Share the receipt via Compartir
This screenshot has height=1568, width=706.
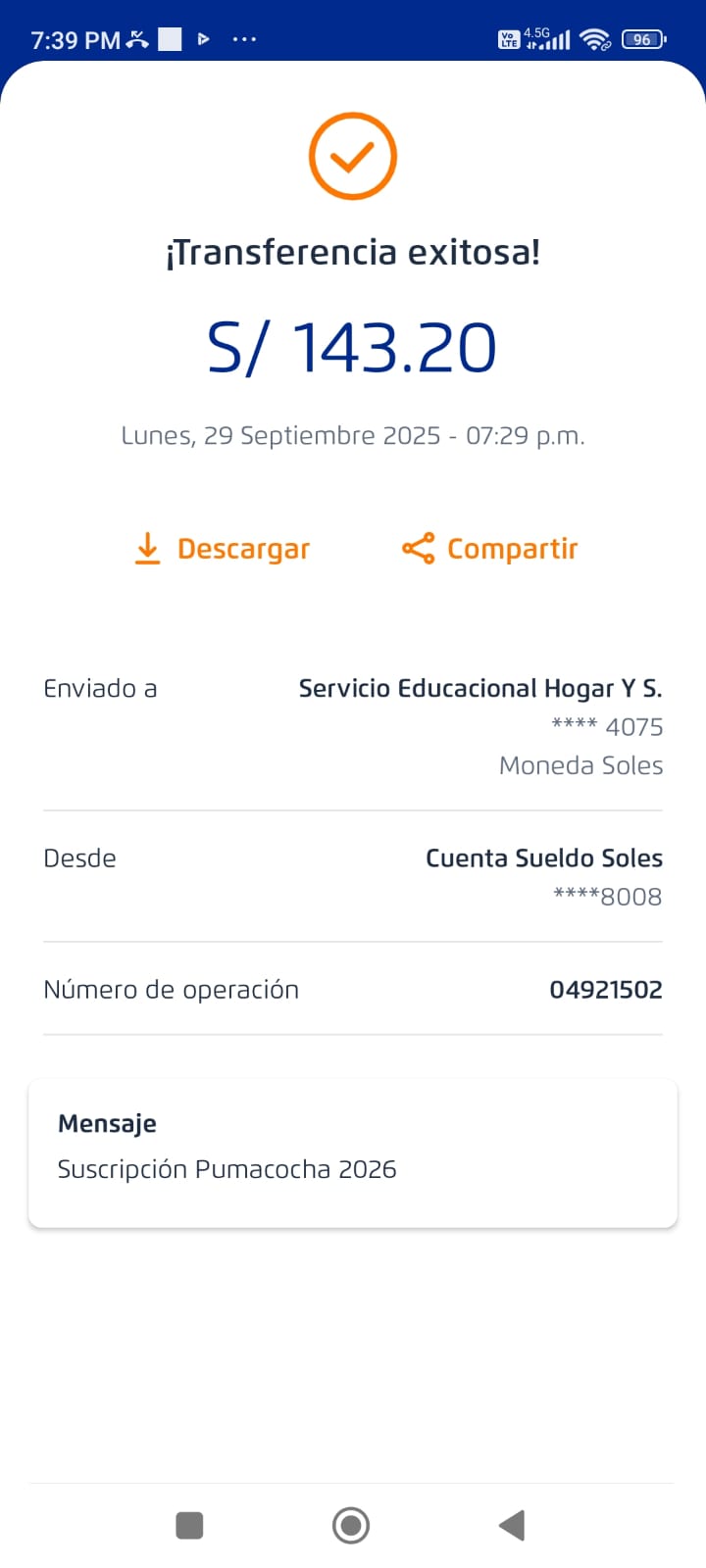click(x=490, y=549)
